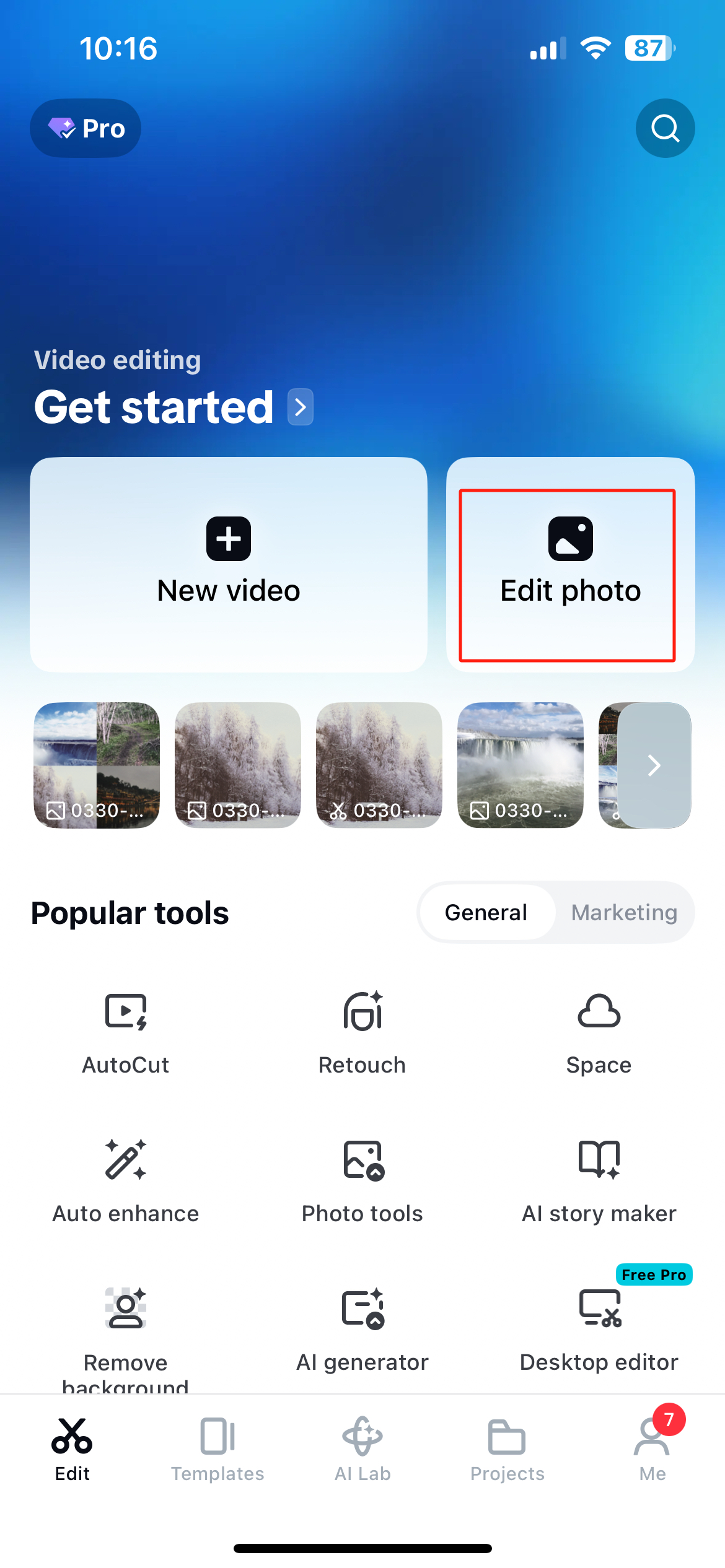The image size is (725, 1568).
Task: Switch Popular tools to Marketing
Action: coord(623,912)
